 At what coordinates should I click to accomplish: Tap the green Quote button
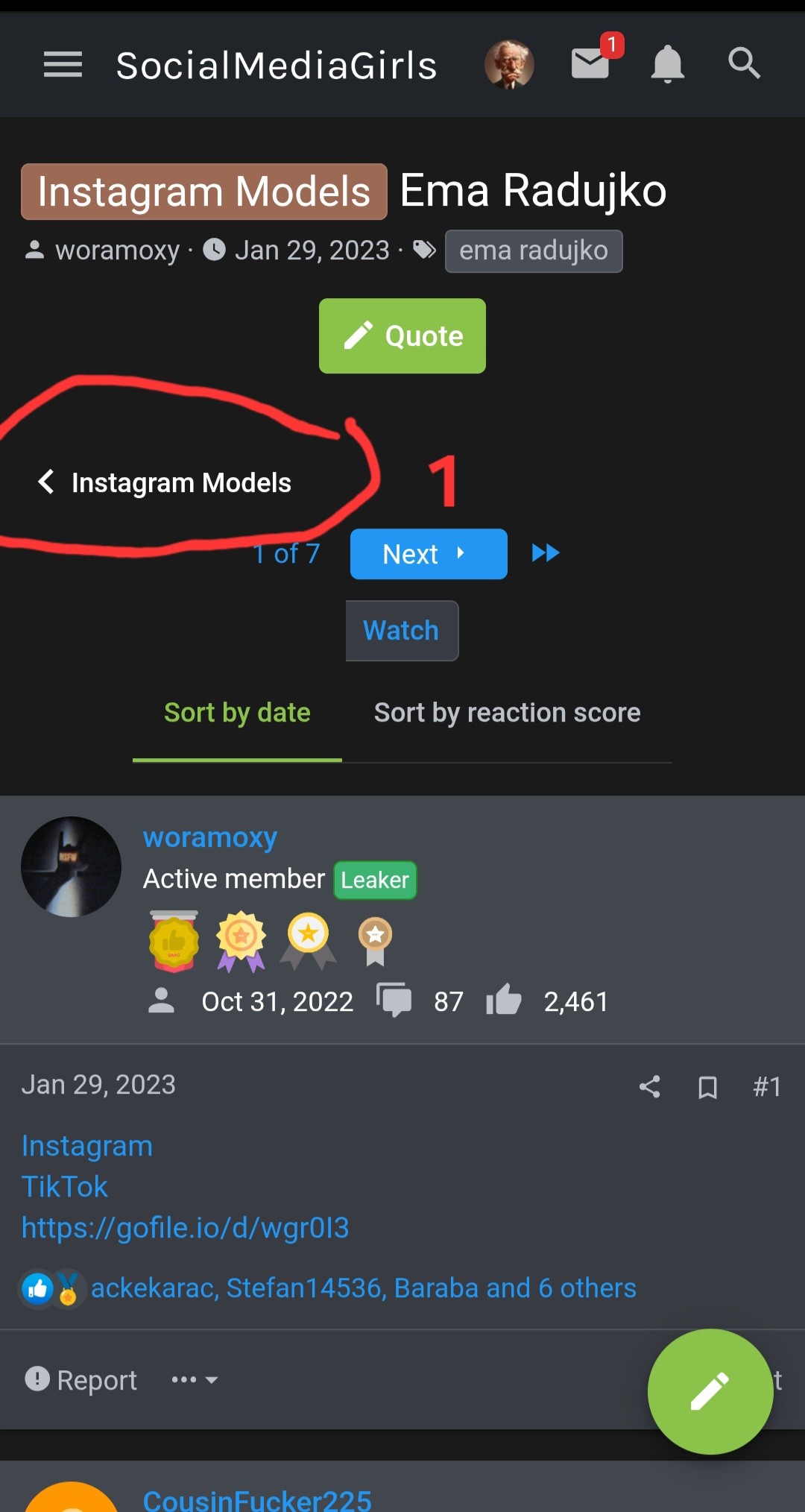tap(402, 336)
